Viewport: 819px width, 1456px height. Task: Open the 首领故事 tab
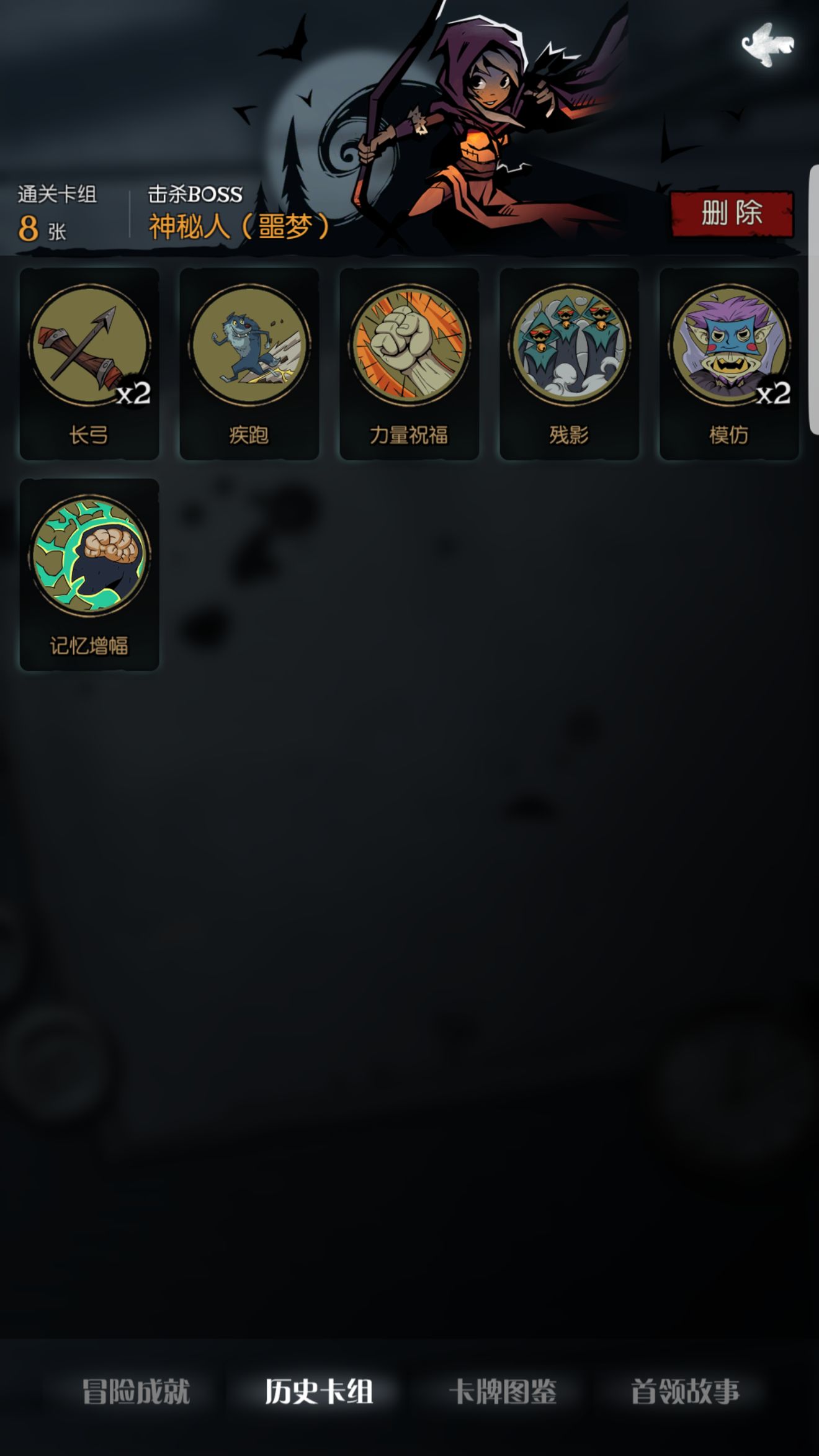(x=685, y=1391)
